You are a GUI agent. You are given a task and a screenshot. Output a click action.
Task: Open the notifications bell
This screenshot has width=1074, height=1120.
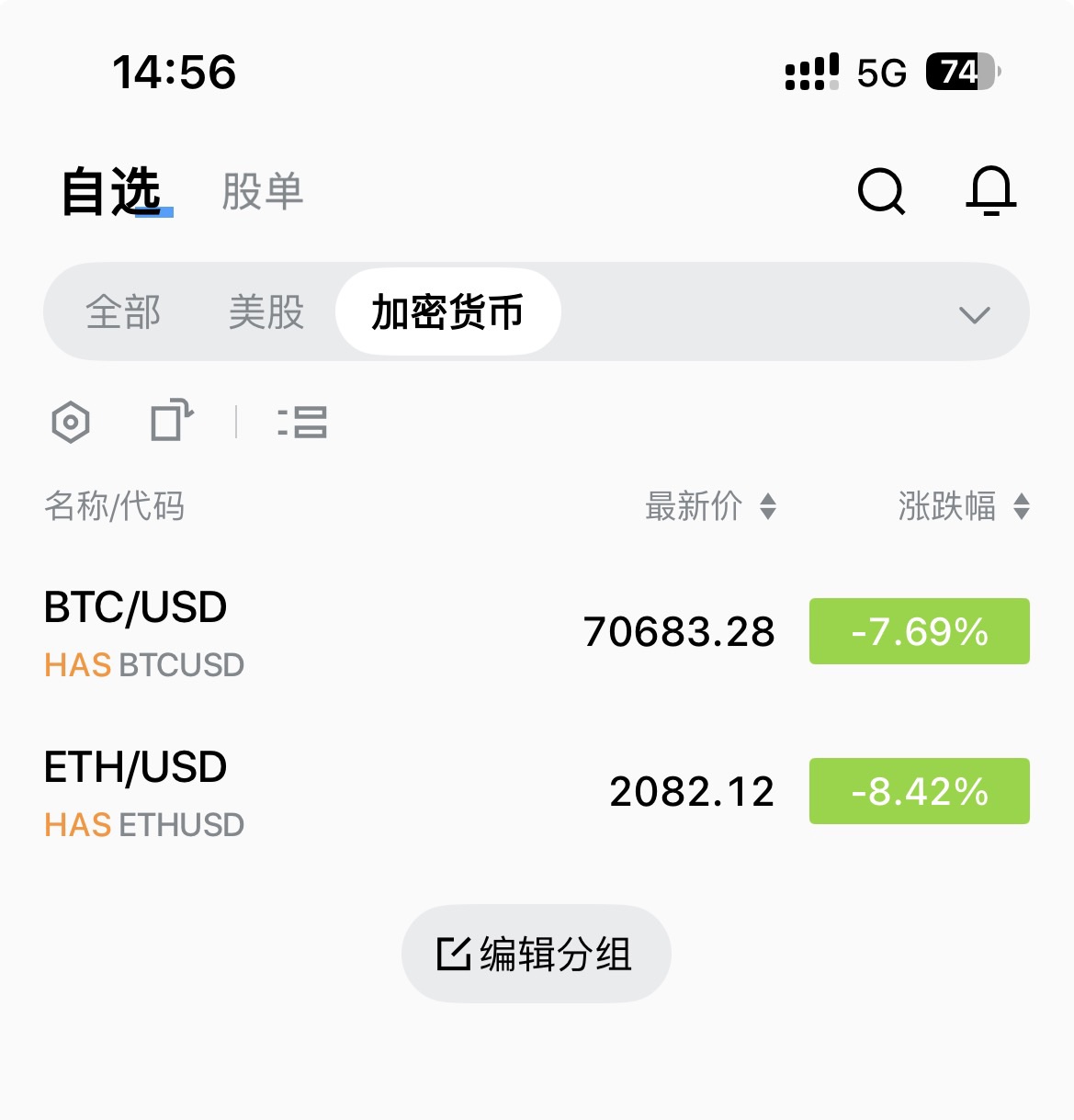[x=990, y=191]
